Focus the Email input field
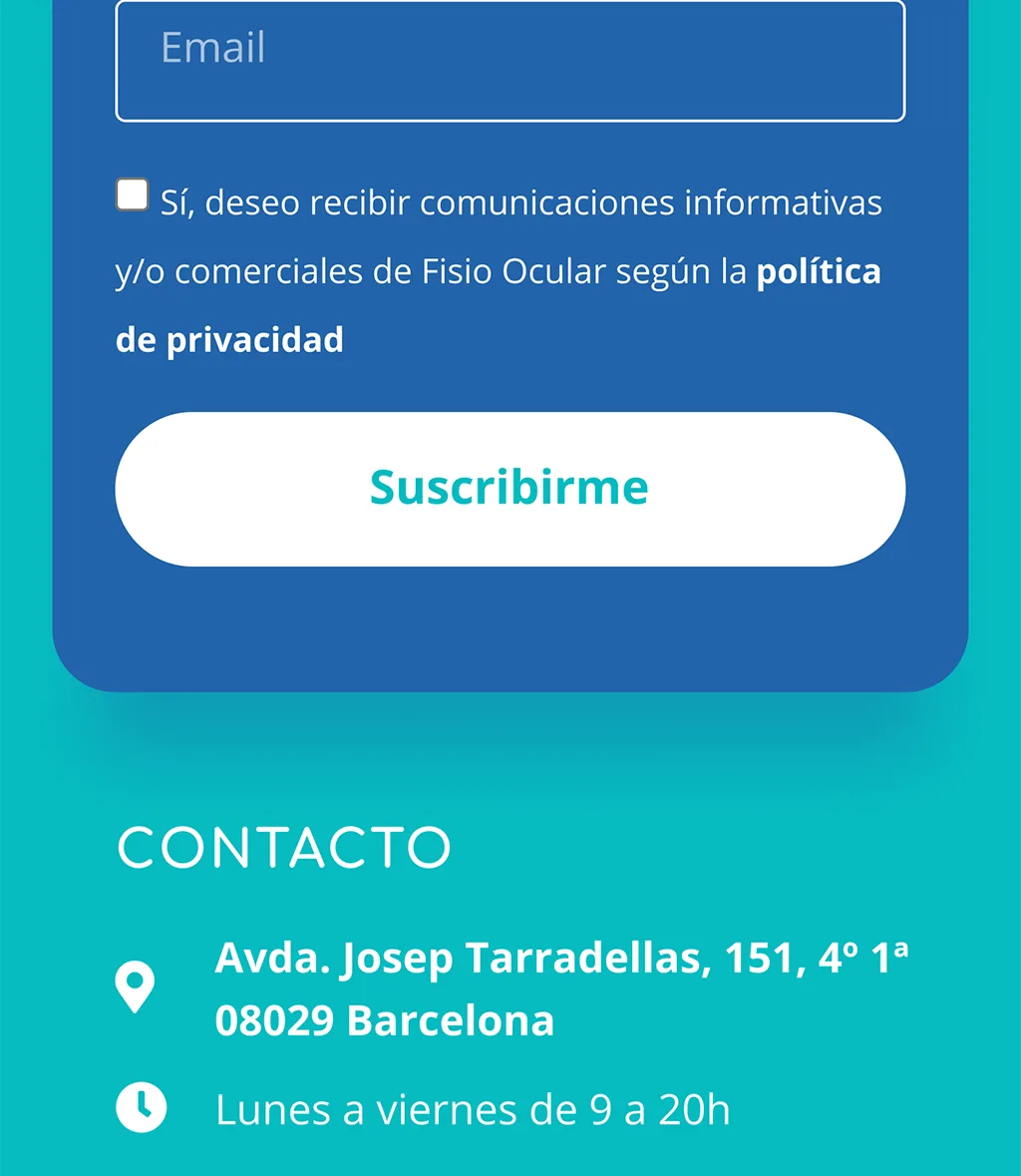The image size is (1021, 1176). (x=510, y=60)
